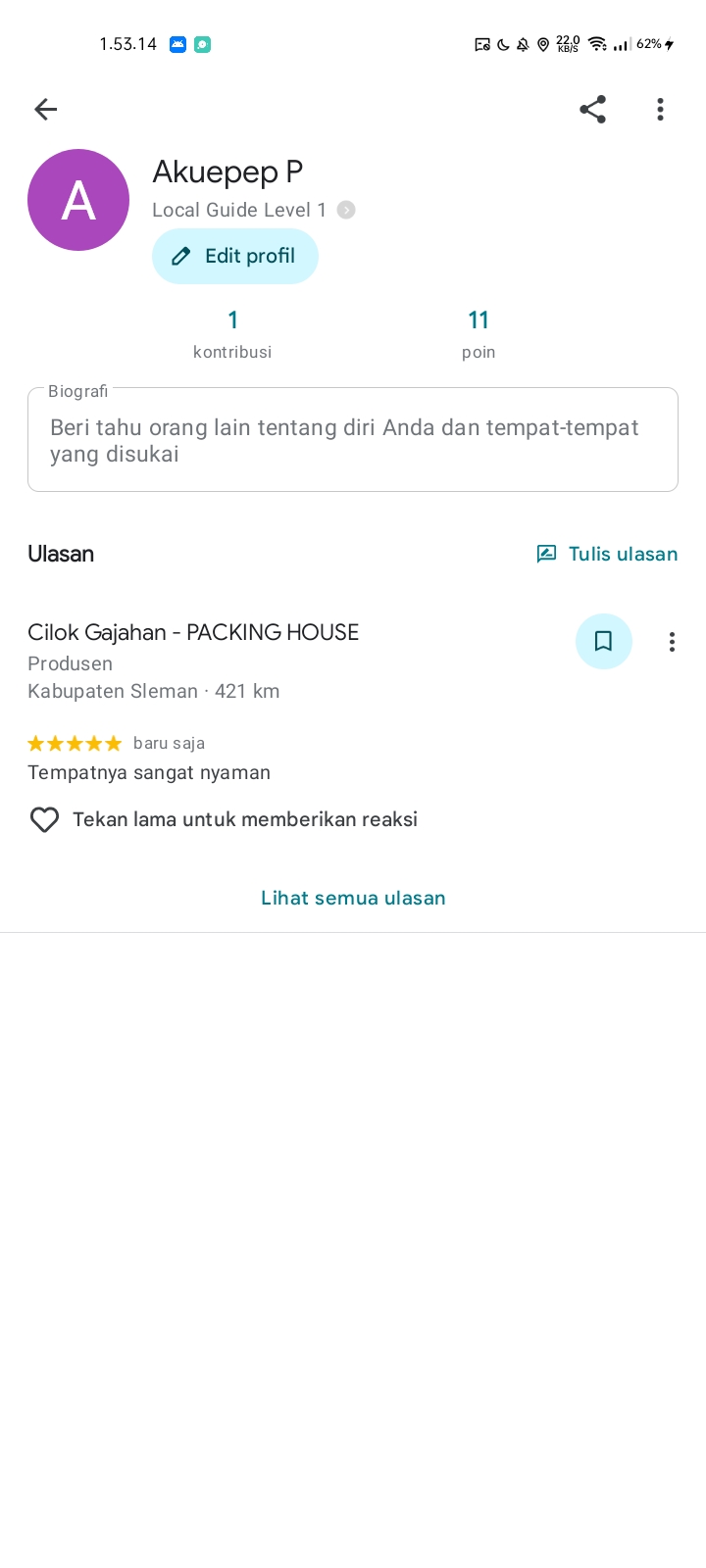This screenshot has width=706, height=1568.
Task: Enter a bio in the Biografi field
Action: point(353,441)
